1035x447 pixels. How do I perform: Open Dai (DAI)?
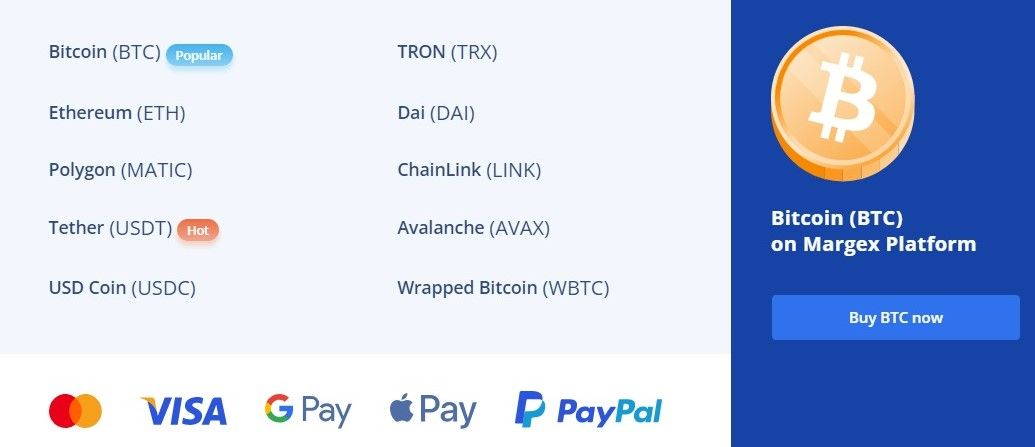(x=436, y=113)
